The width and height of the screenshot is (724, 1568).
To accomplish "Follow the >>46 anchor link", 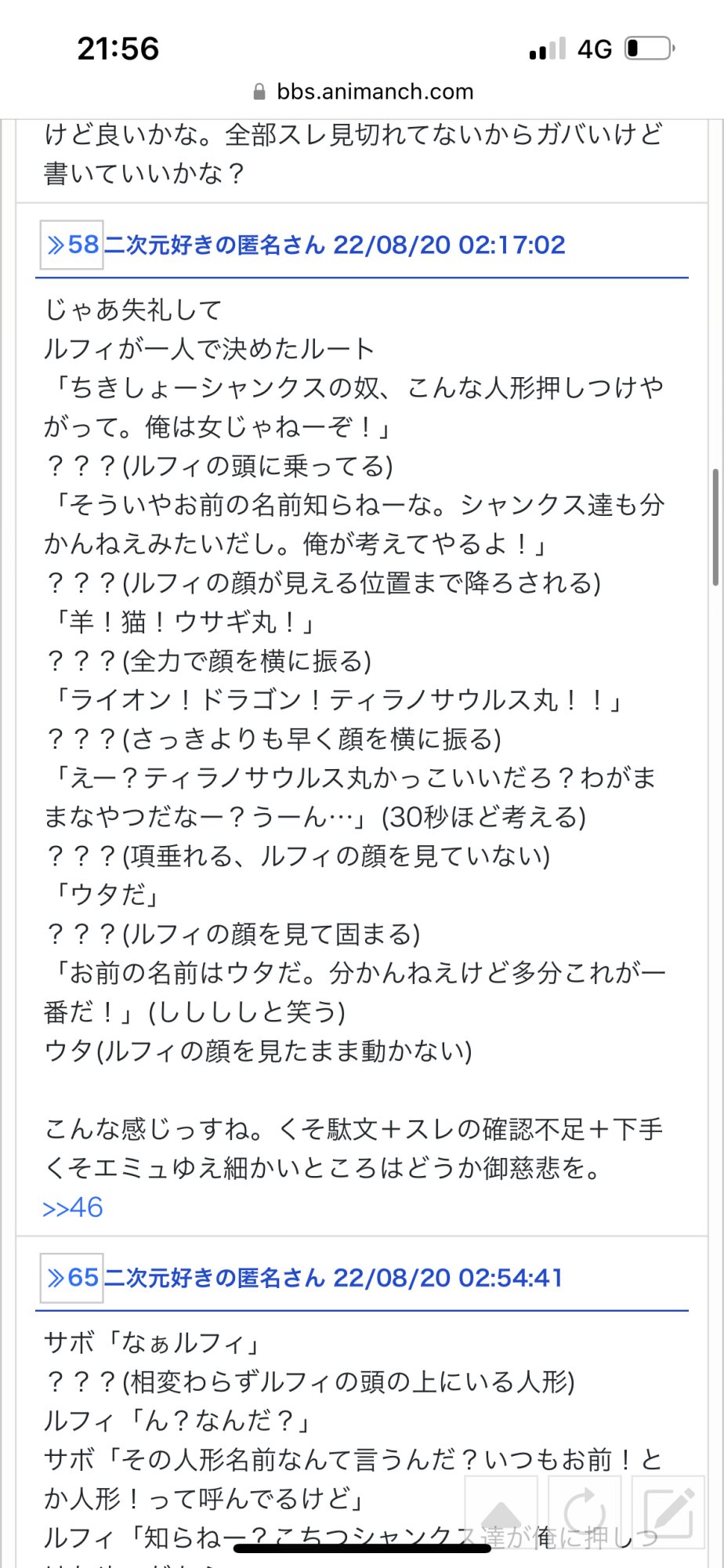I will coord(73,1207).
